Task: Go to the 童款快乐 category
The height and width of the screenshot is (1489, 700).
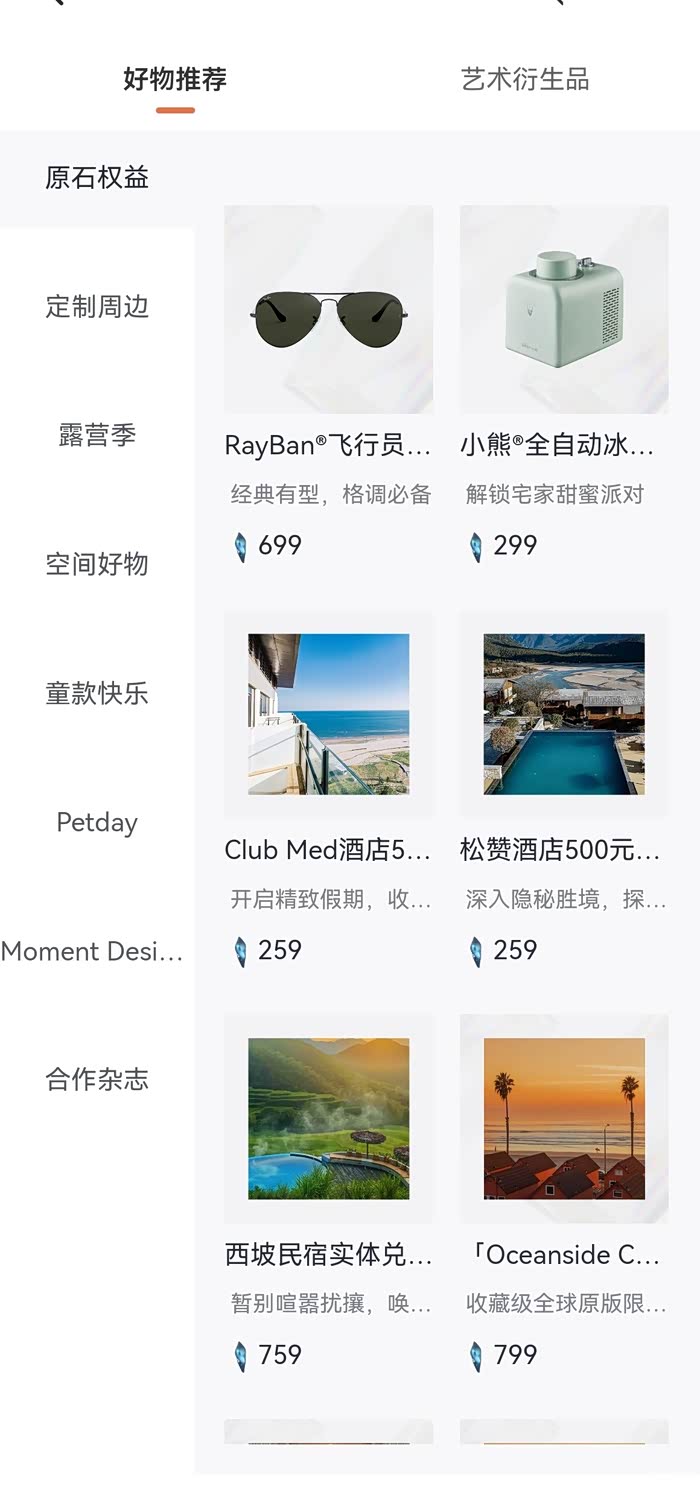Action: [97, 693]
